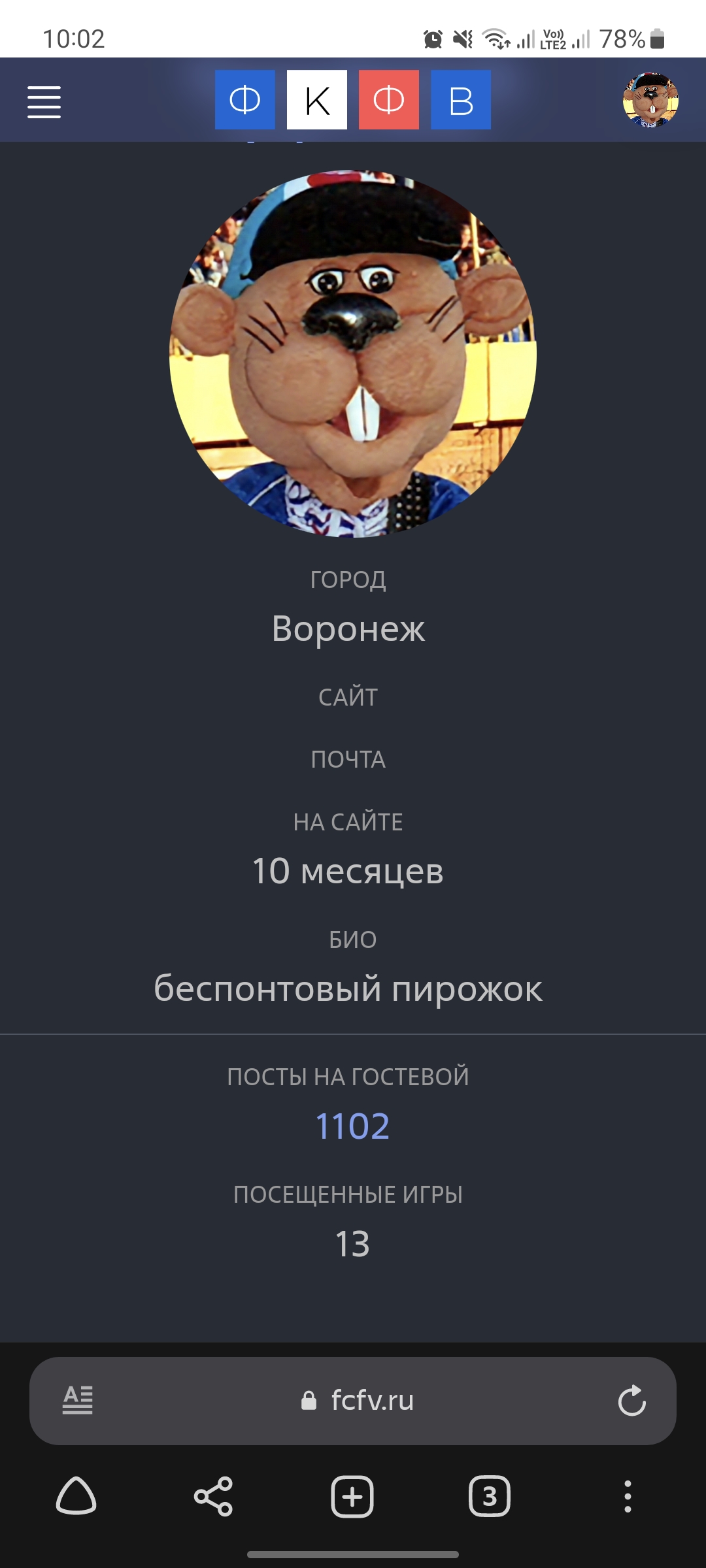Share this page
The image size is (706, 1568).
(214, 1495)
